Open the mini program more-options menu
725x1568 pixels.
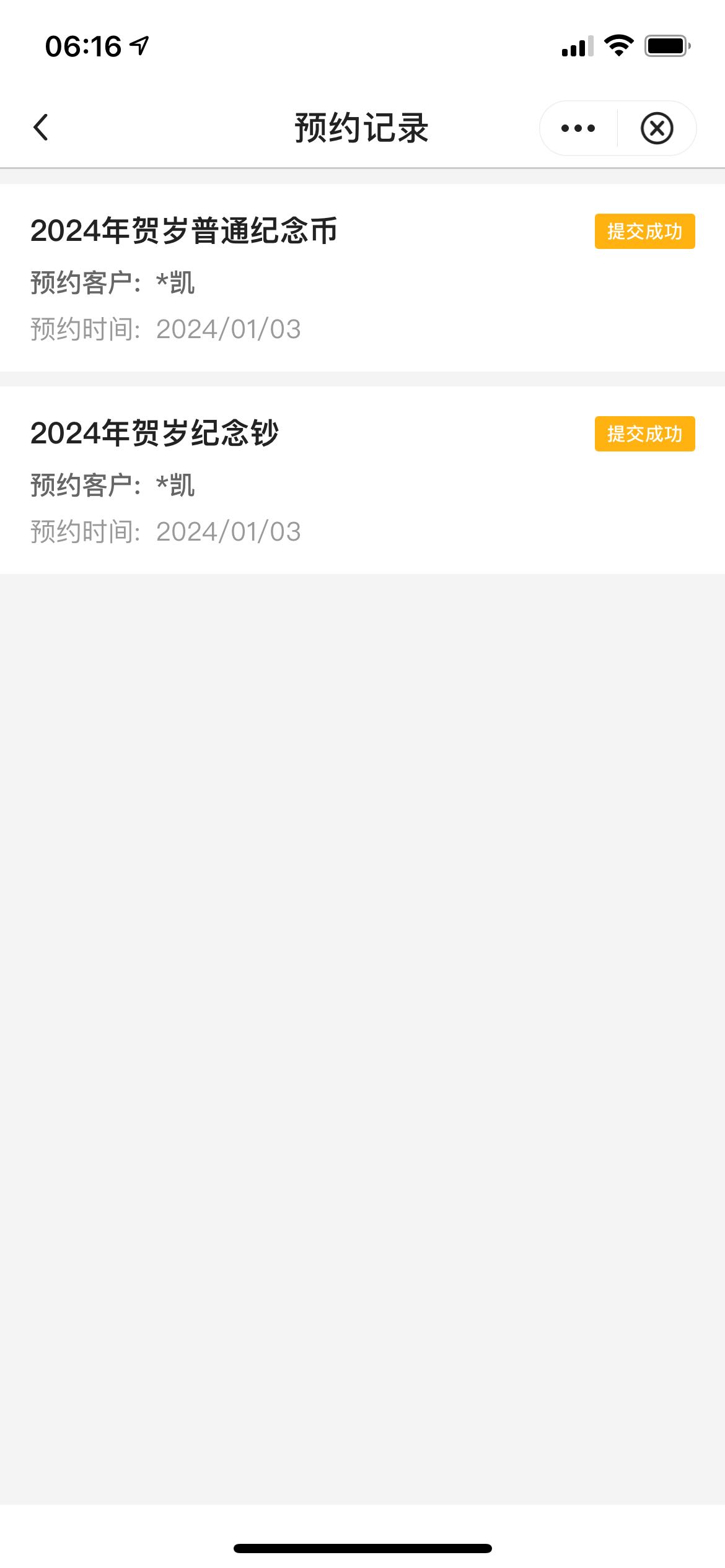pyautogui.click(x=578, y=128)
